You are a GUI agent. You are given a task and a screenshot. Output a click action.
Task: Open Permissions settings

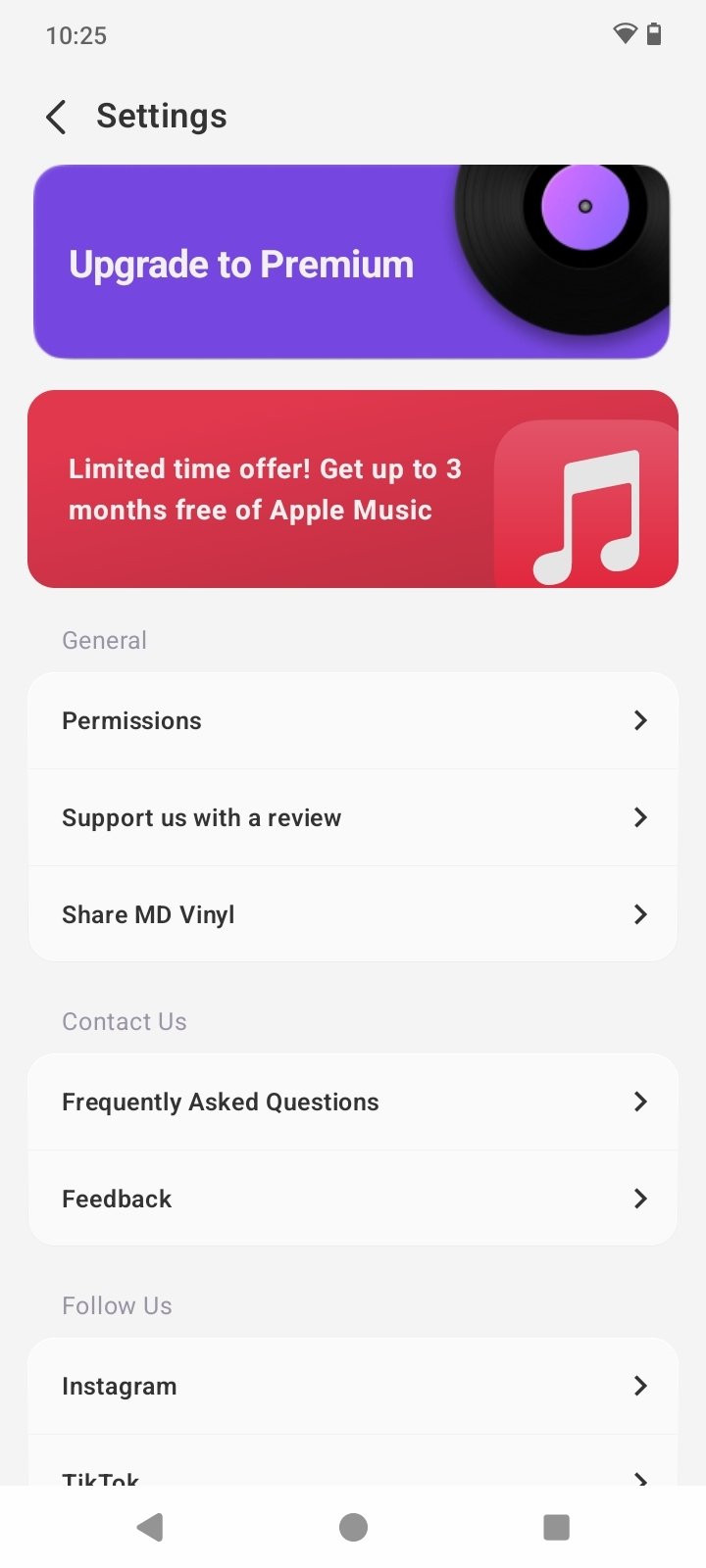pos(351,720)
